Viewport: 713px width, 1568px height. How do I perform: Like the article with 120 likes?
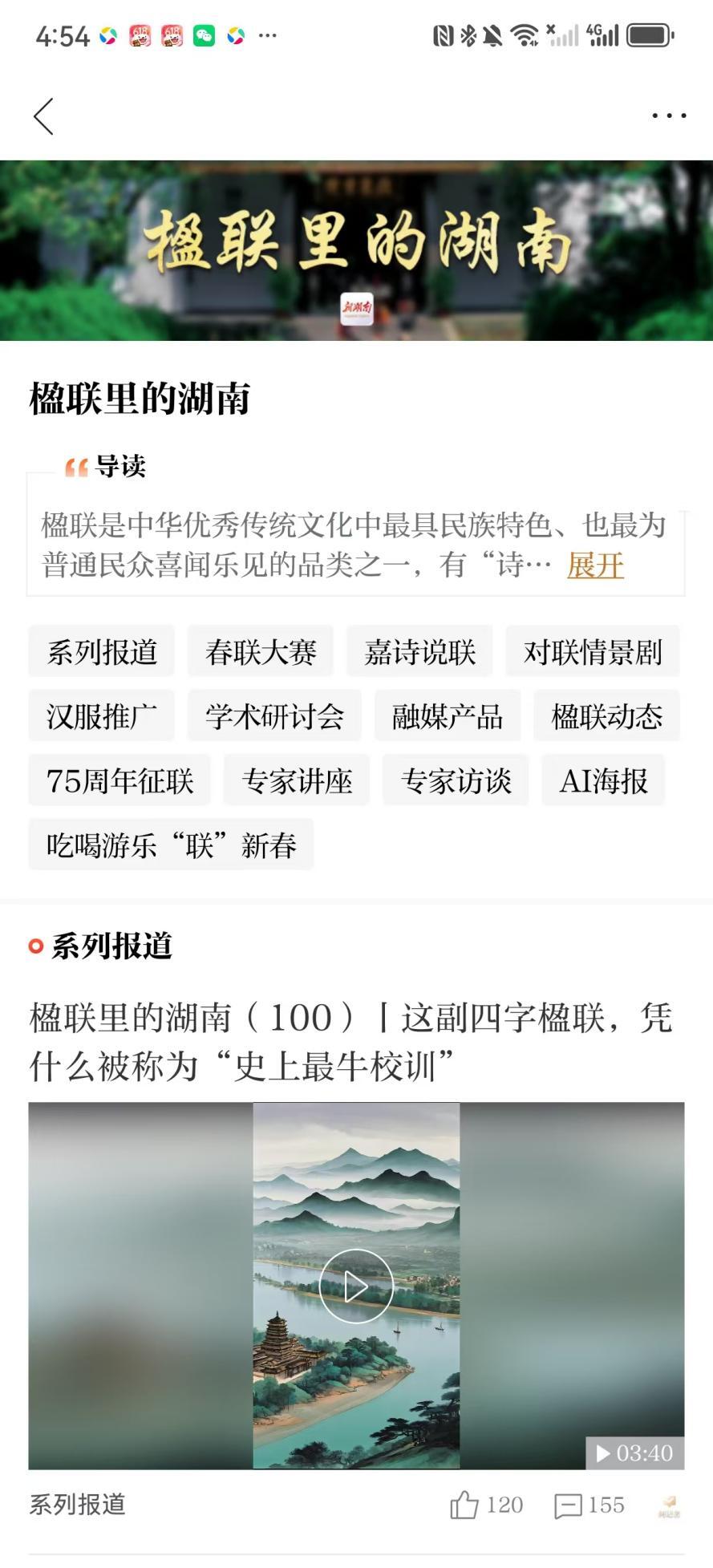pos(464,1505)
